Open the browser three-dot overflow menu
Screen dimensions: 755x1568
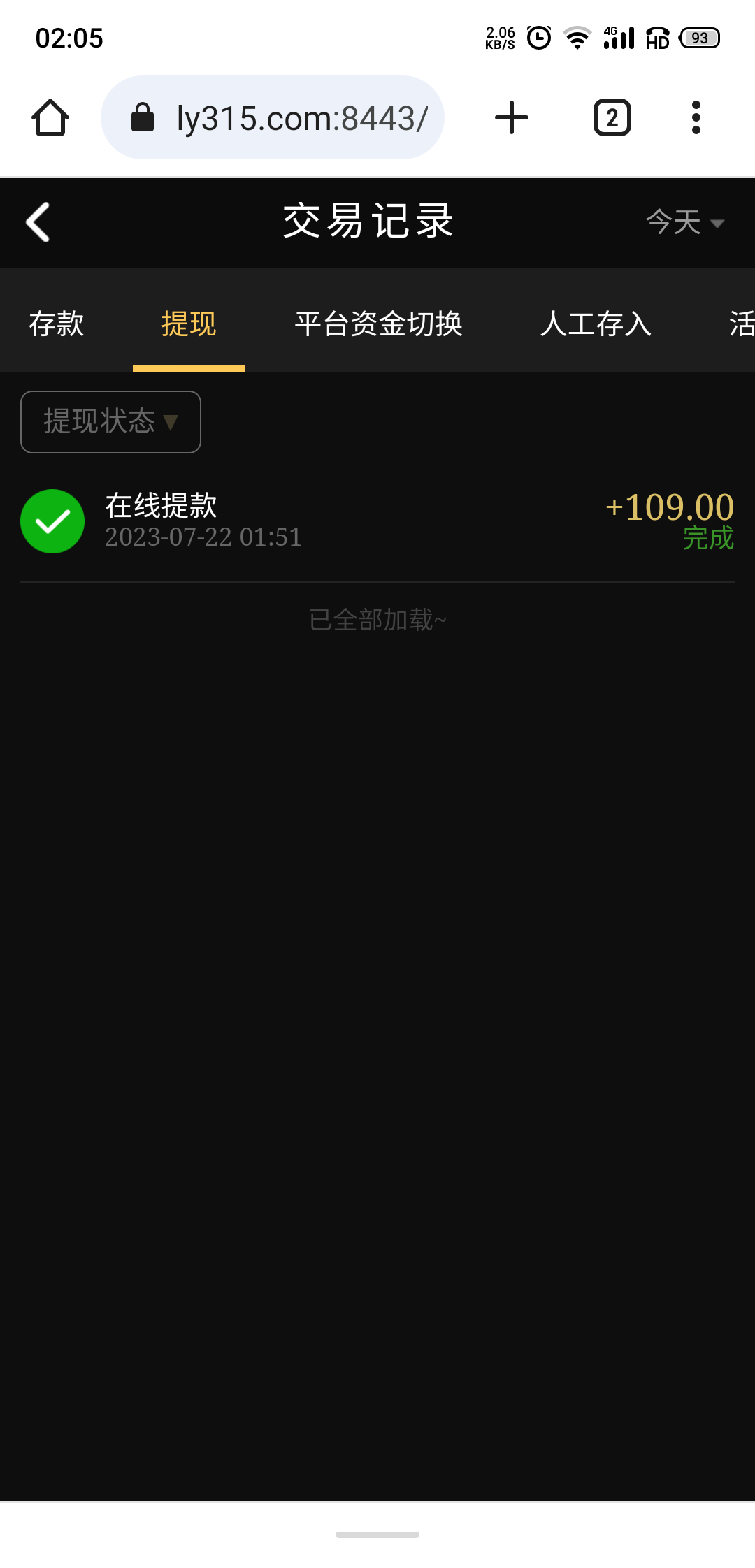click(x=696, y=117)
